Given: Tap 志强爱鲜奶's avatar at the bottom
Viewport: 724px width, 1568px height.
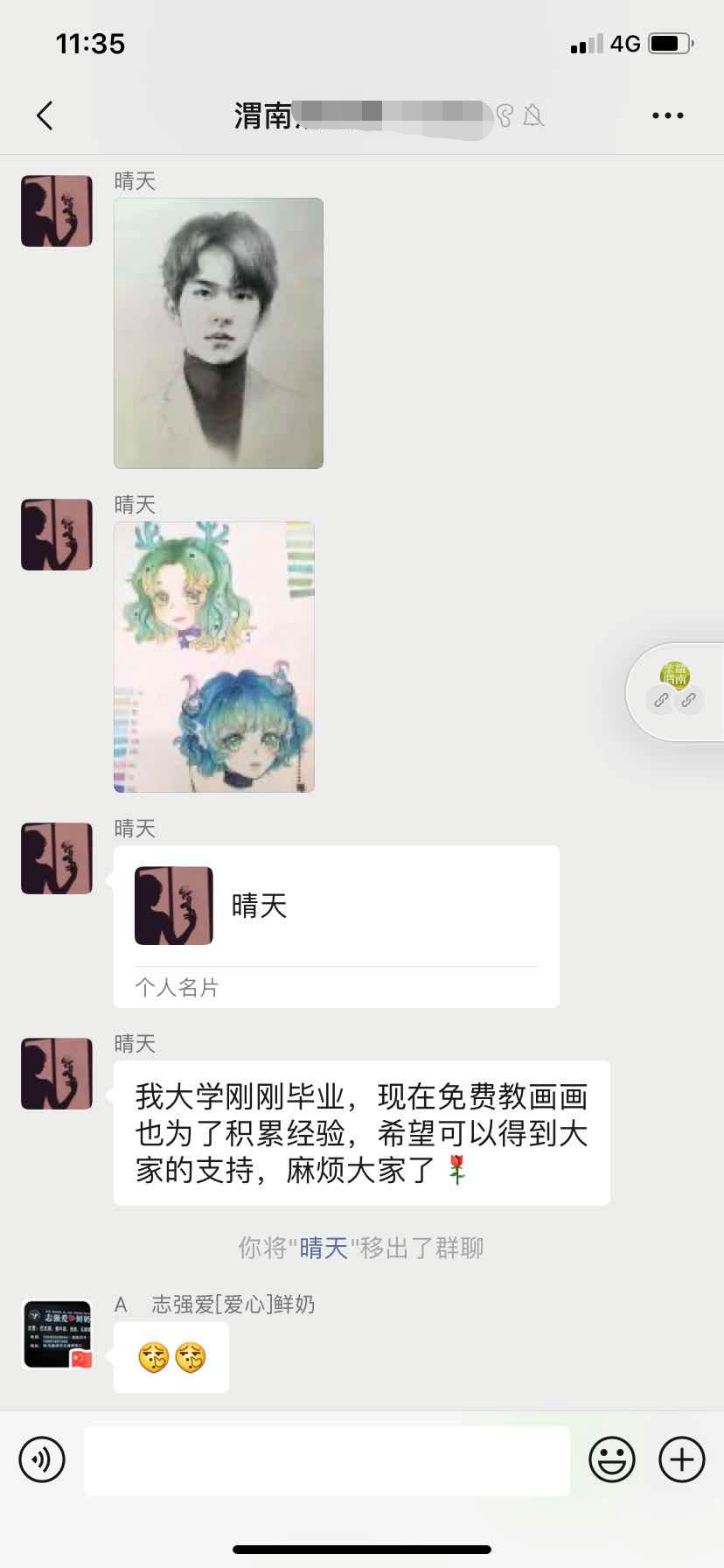Looking at the screenshot, I should tap(56, 1332).
